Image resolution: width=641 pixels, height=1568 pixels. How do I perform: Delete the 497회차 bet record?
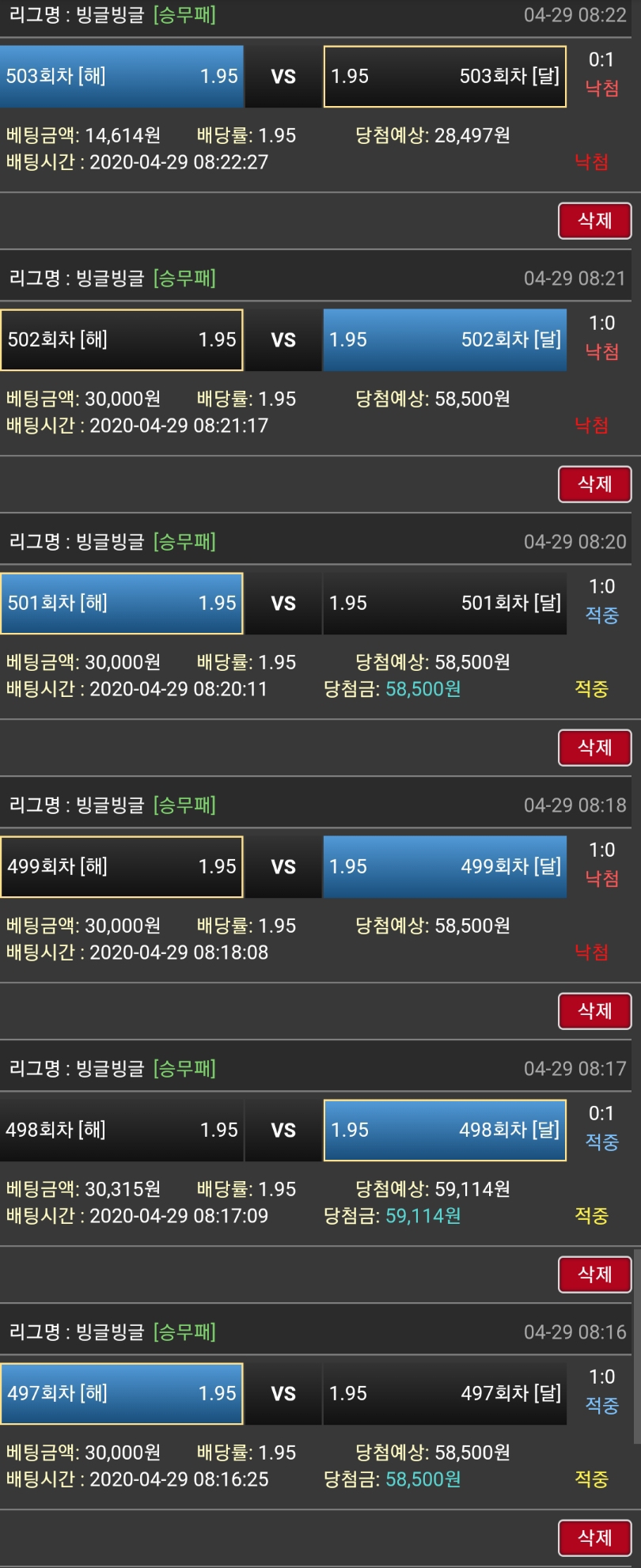[594, 1538]
